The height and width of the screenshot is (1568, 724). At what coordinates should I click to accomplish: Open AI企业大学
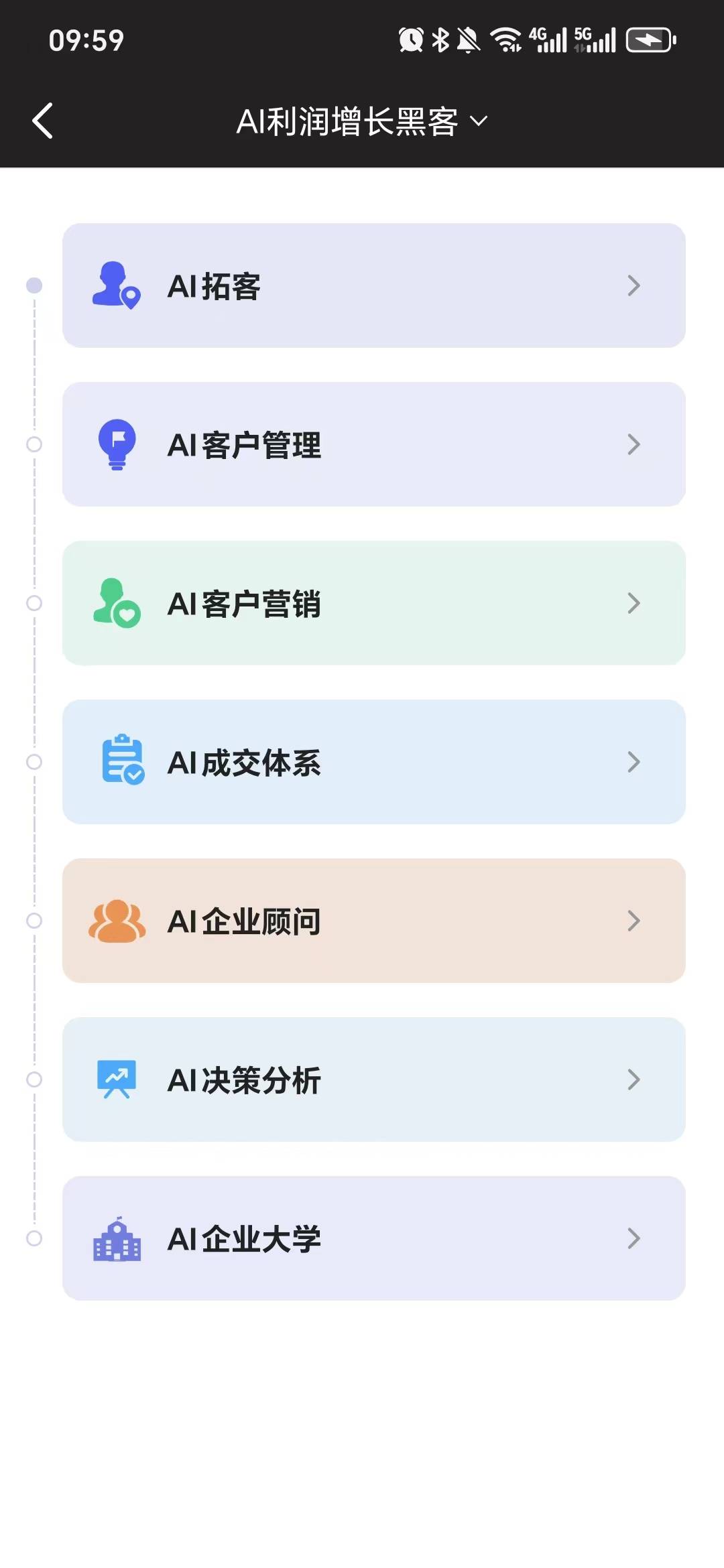(373, 1239)
